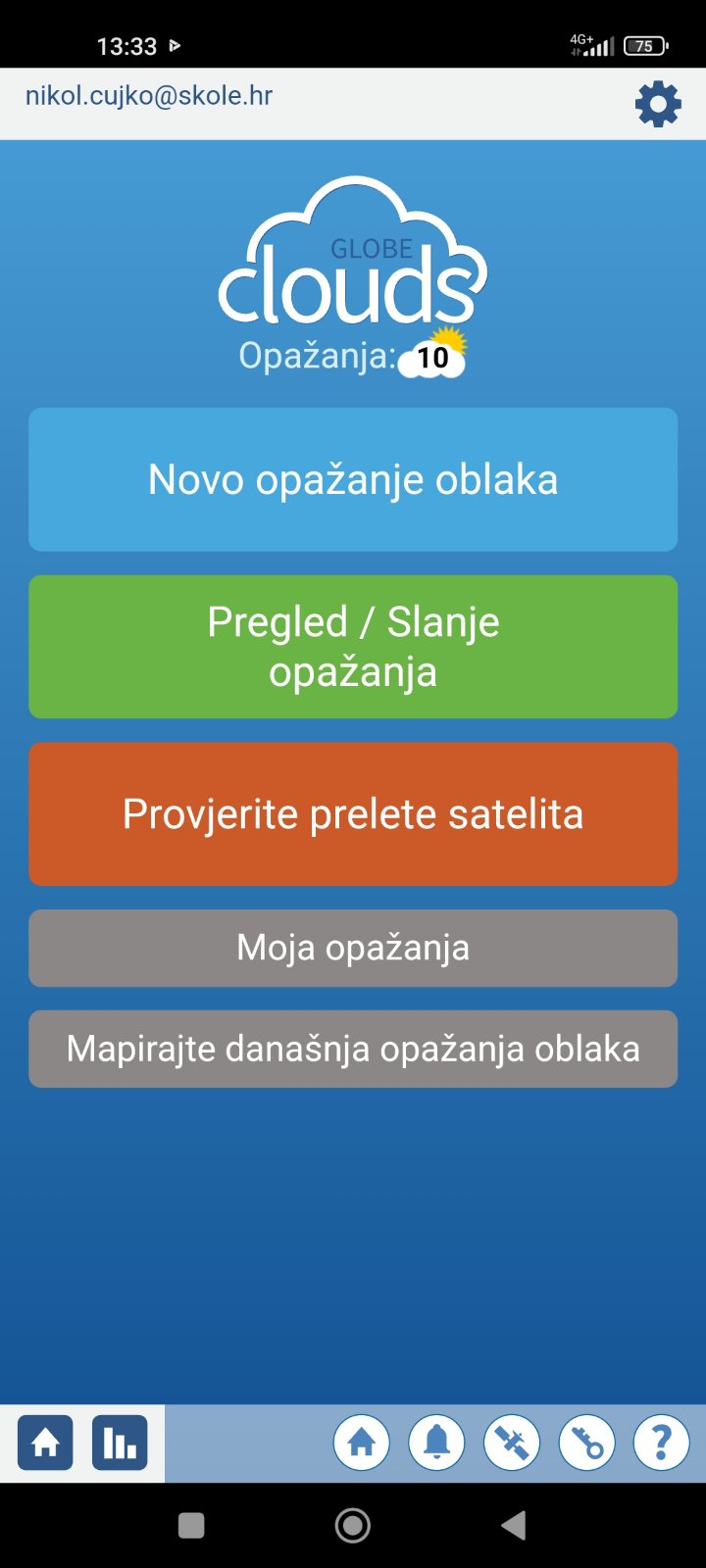Go back using system navigation

513,1525
